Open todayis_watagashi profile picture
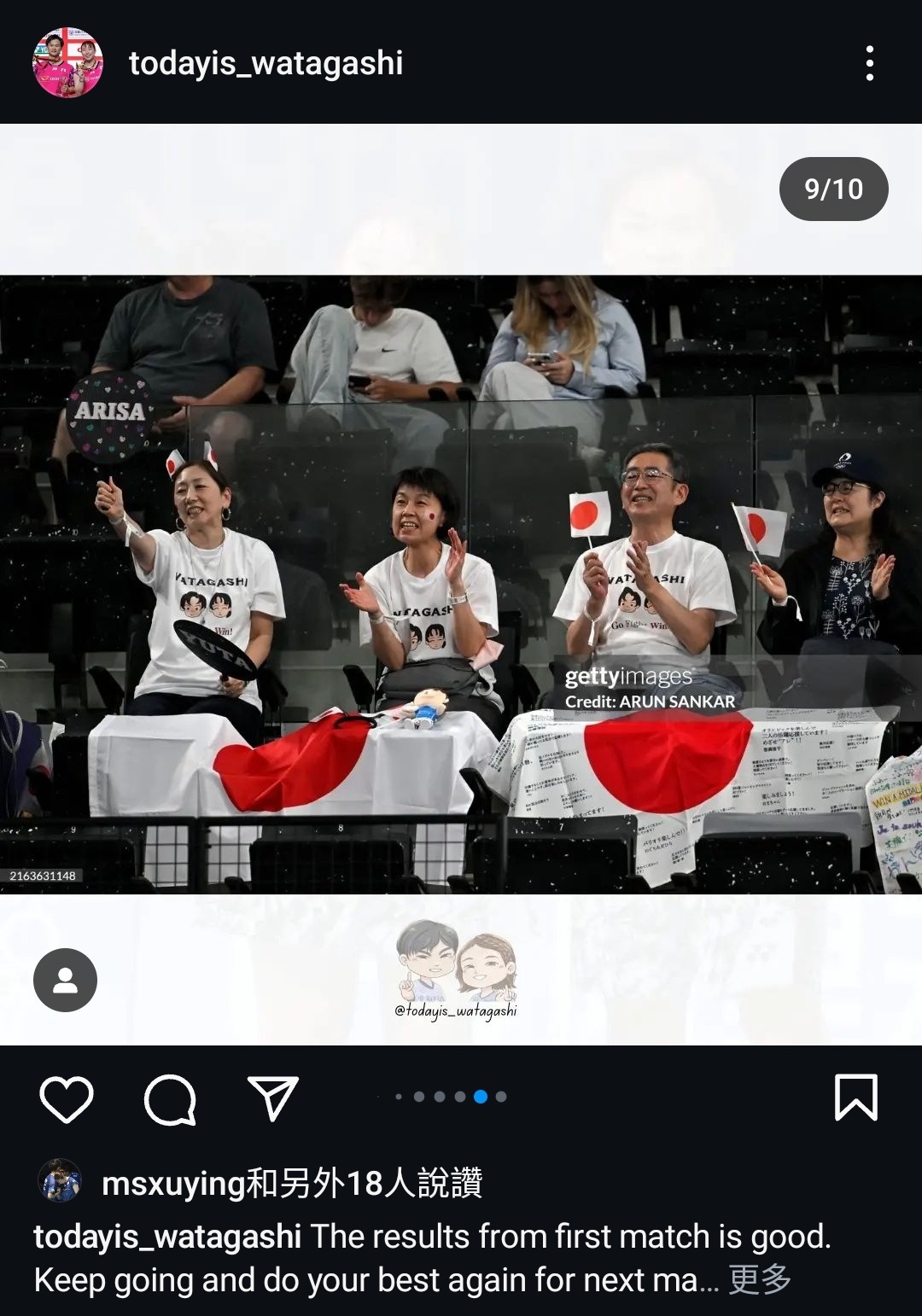The height and width of the screenshot is (1316, 922). pos(67,63)
